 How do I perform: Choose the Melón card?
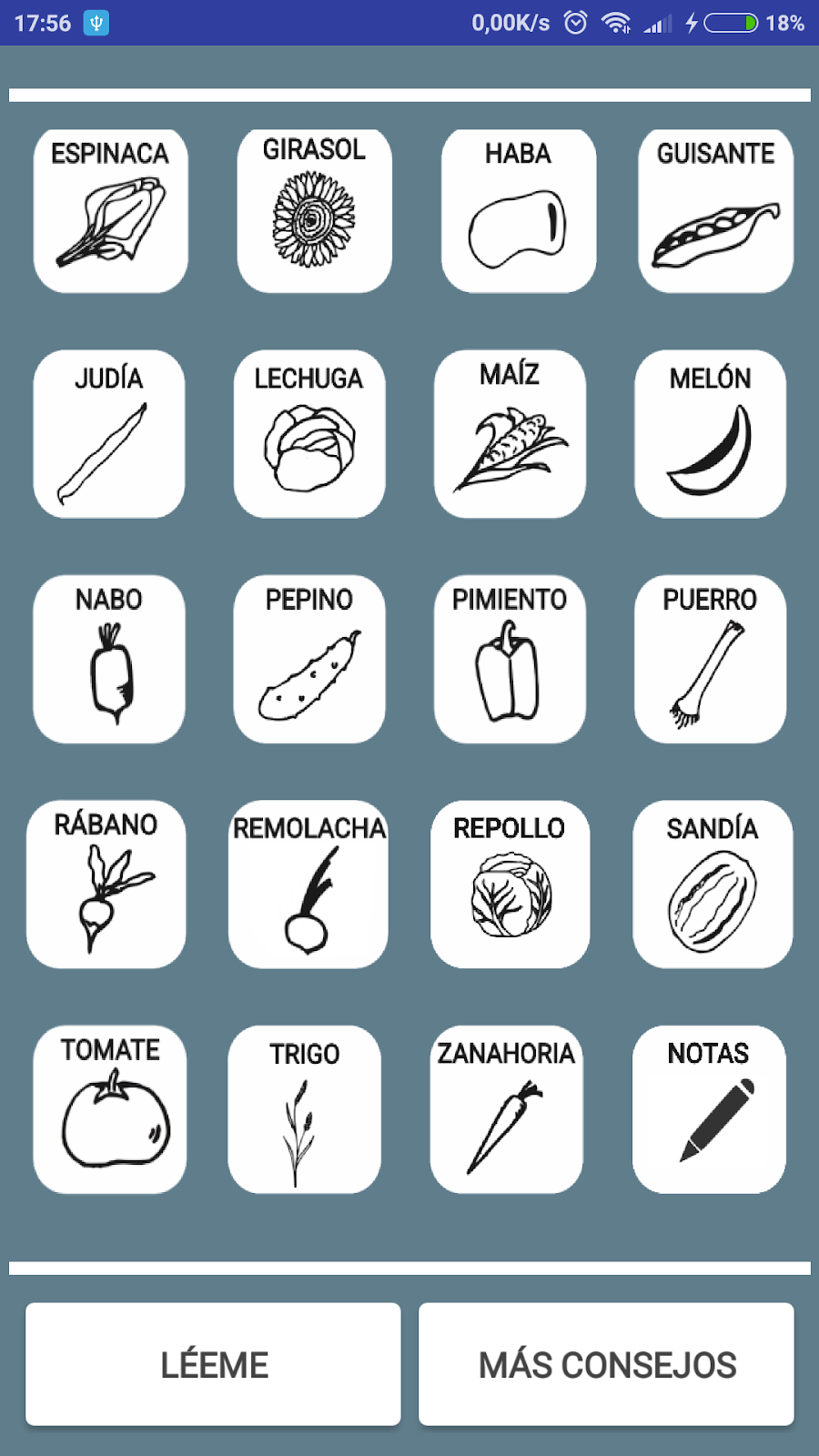[710, 434]
